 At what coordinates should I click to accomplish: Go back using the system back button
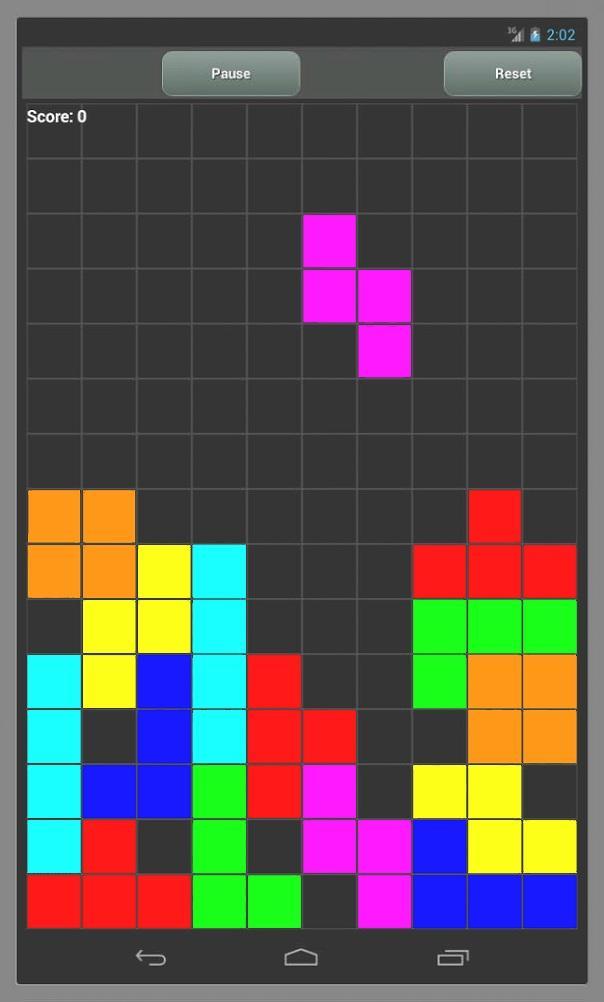click(x=151, y=958)
